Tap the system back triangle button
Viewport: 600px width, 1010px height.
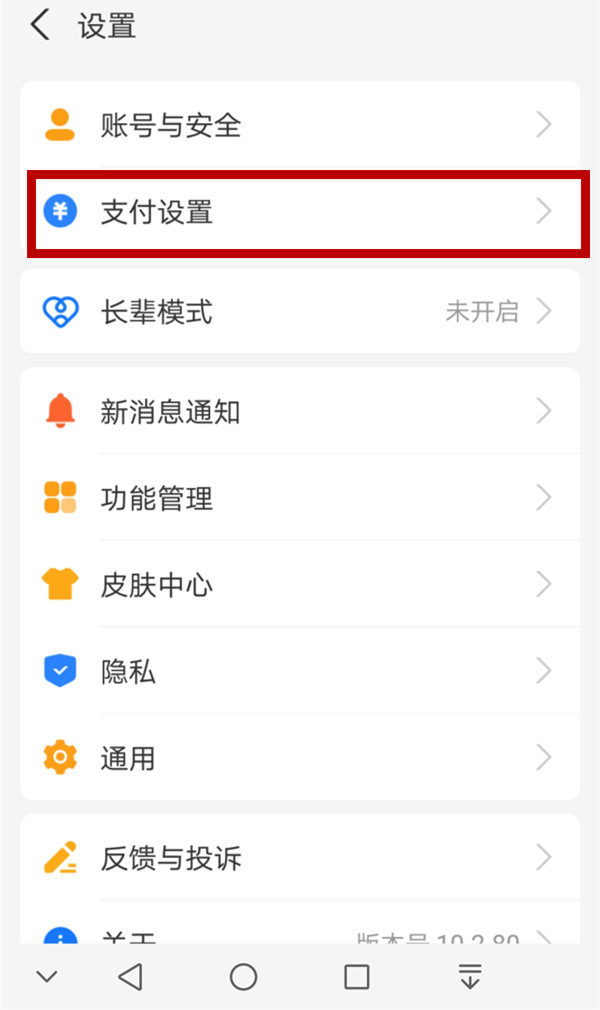[x=130, y=977]
